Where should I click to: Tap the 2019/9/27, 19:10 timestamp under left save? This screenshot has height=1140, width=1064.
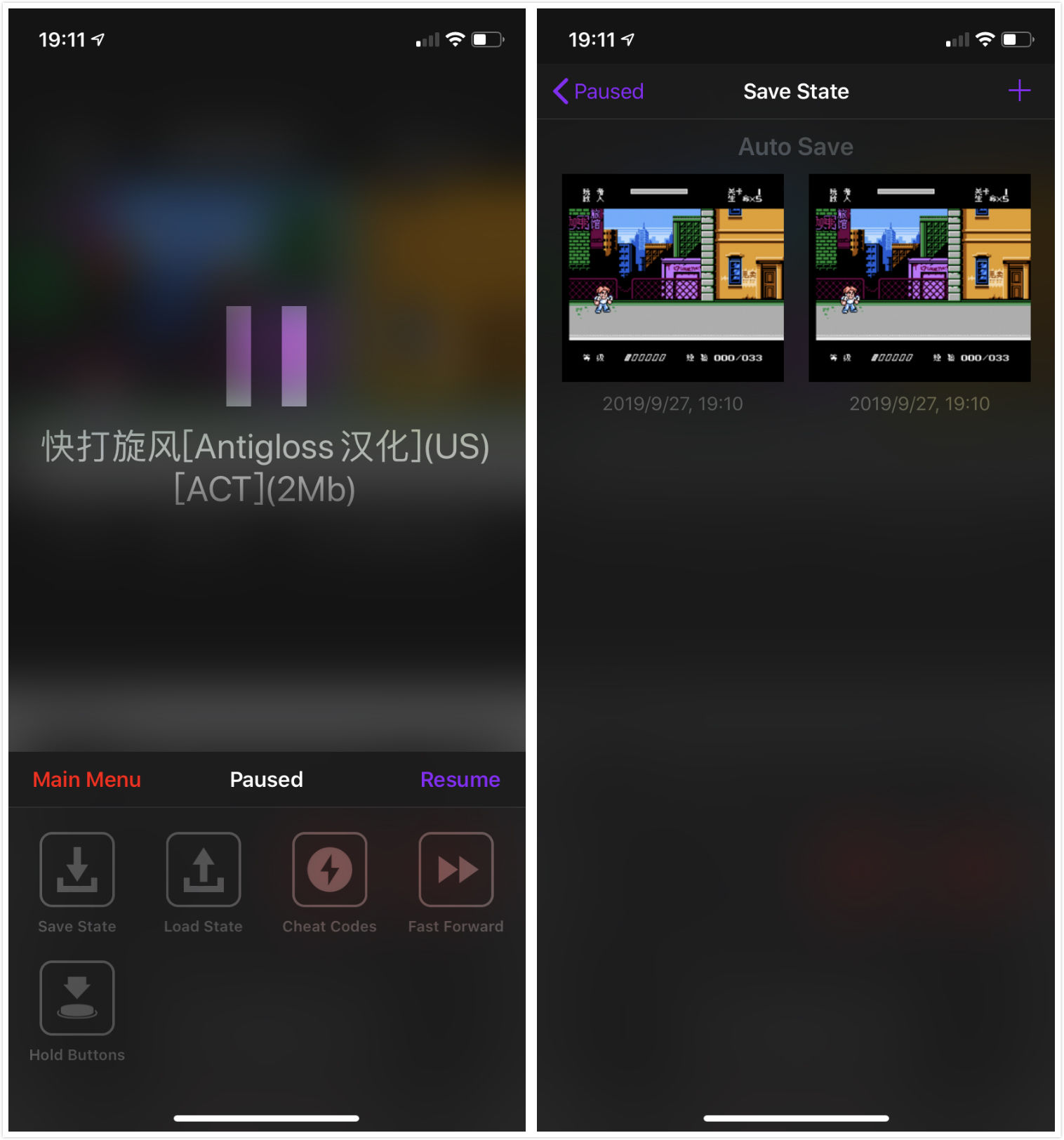[x=672, y=403]
